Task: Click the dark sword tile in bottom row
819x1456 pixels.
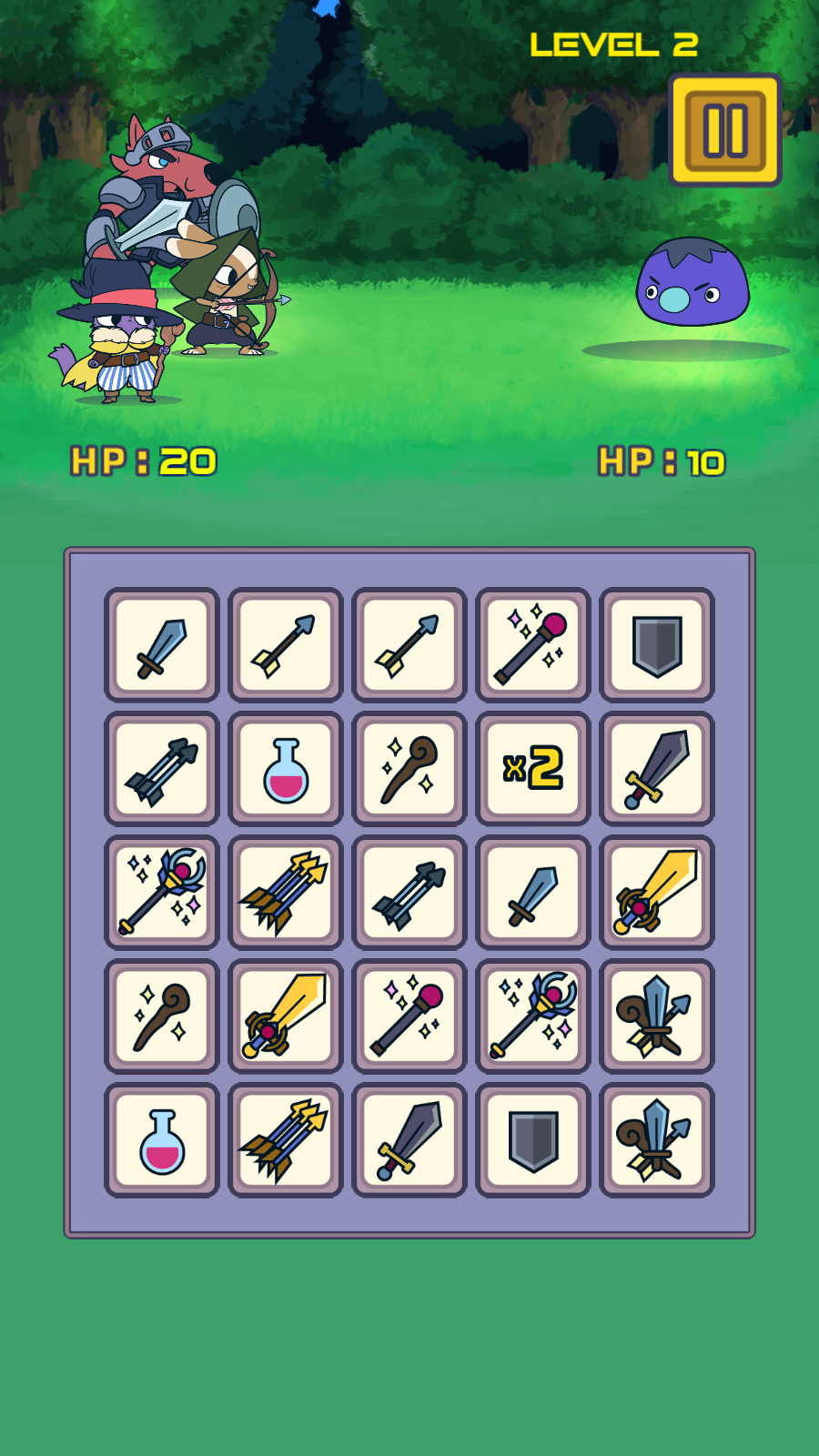Action: [x=409, y=1140]
